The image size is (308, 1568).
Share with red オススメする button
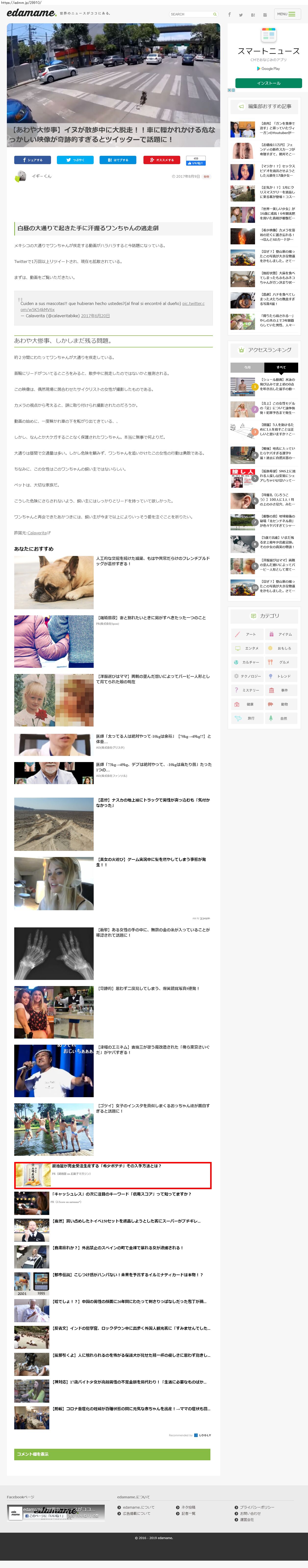pyautogui.click(x=161, y=160)
